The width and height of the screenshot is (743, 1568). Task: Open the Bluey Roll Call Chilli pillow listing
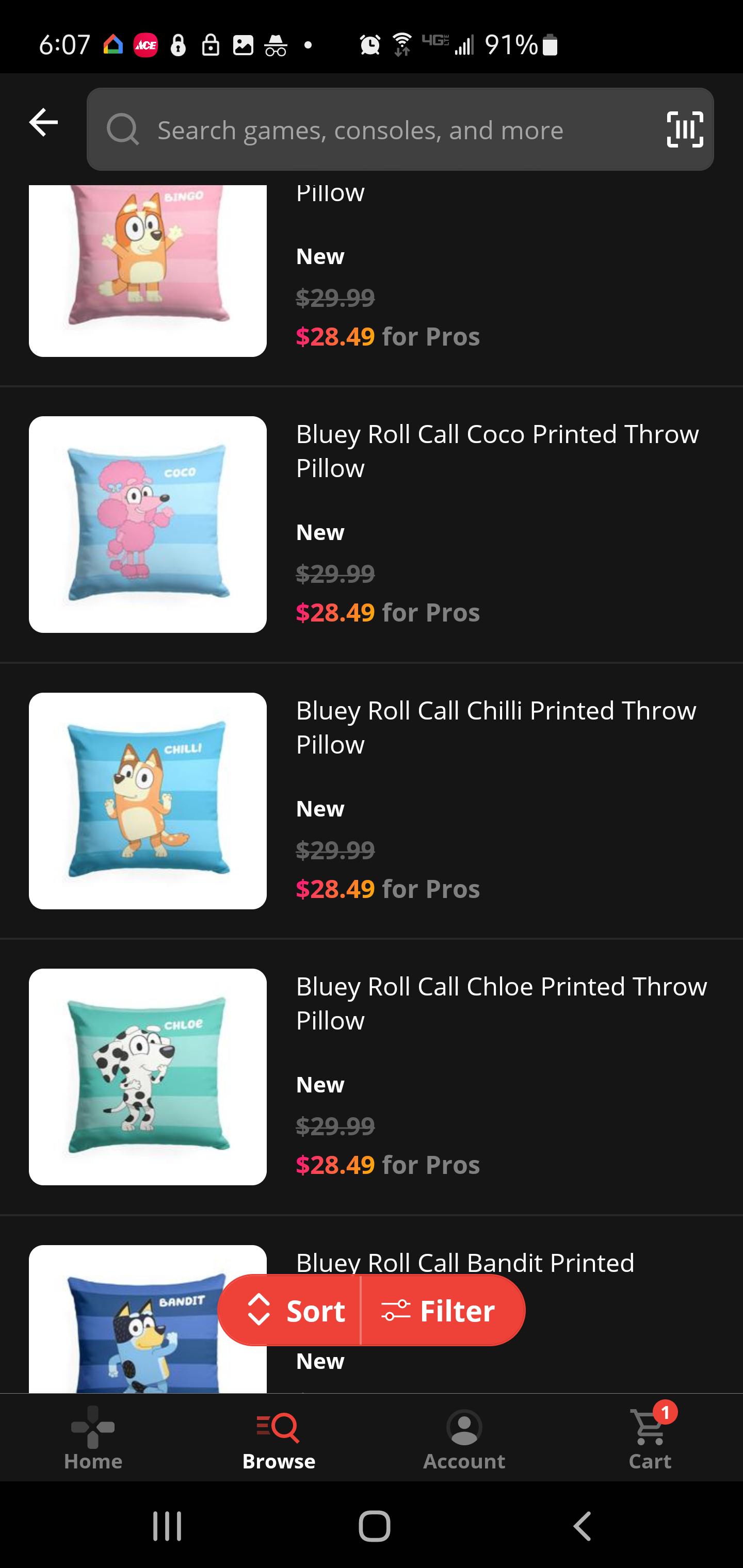pyautogui.click(x=495, y=727)
